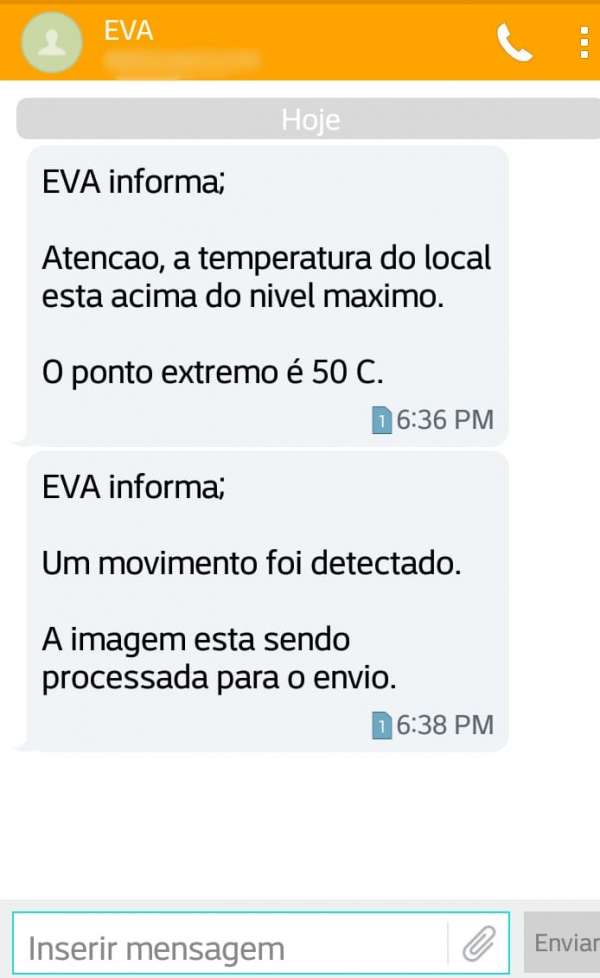Screen dimensions: 600x978
Task: Focus the Inserir mensagem field
Action: tap(231, 943)
